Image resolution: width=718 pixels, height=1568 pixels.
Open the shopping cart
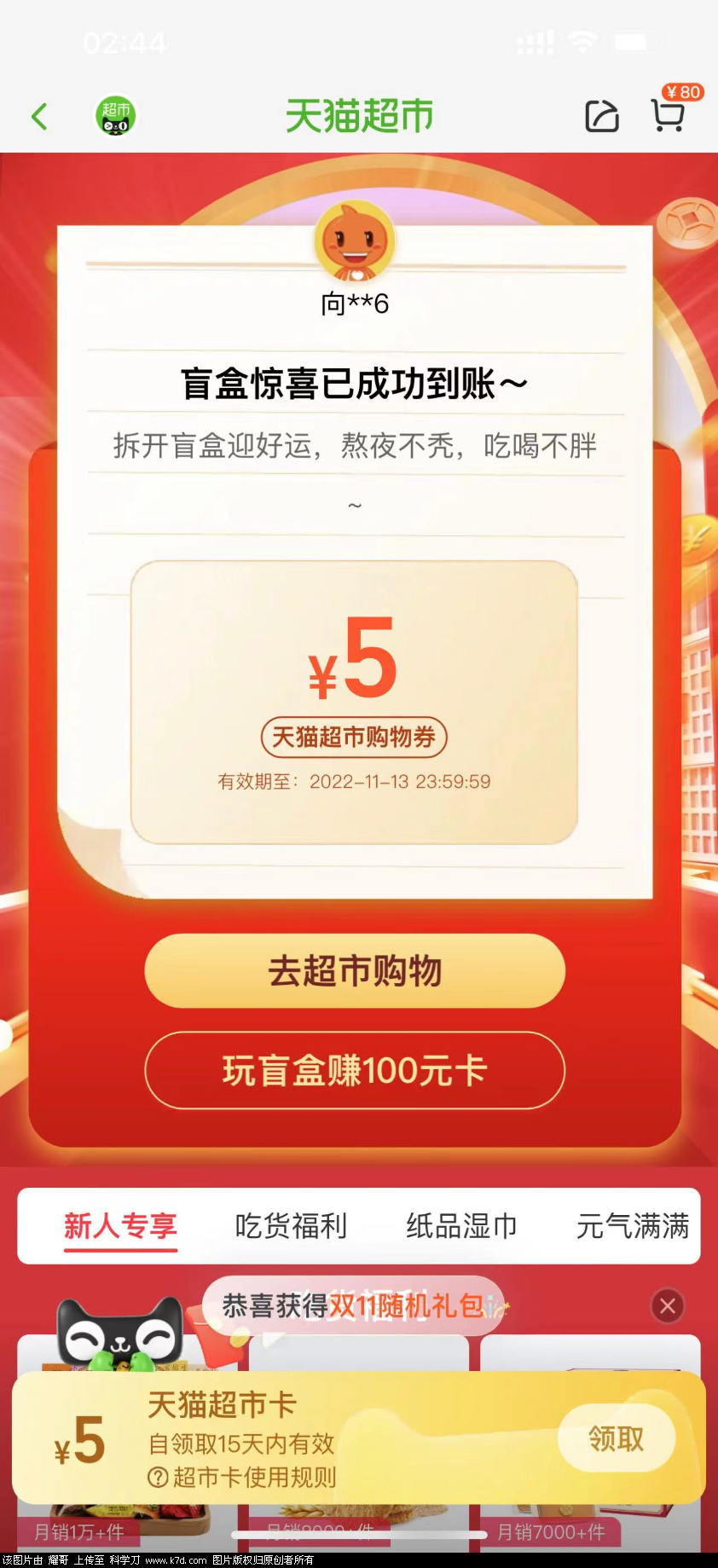pyautogui.click(x=669, y=116)
